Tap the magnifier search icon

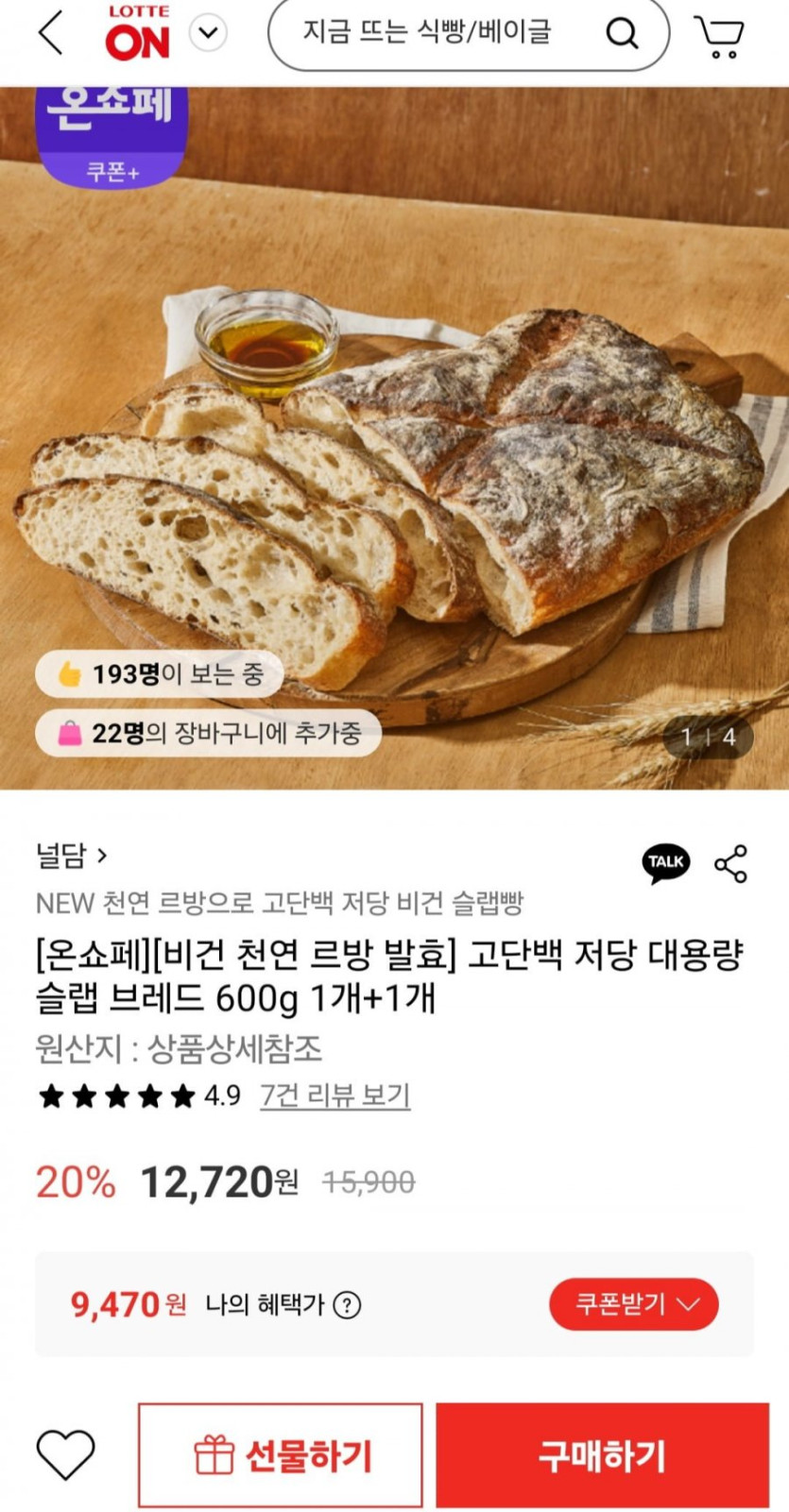(622, 34)
